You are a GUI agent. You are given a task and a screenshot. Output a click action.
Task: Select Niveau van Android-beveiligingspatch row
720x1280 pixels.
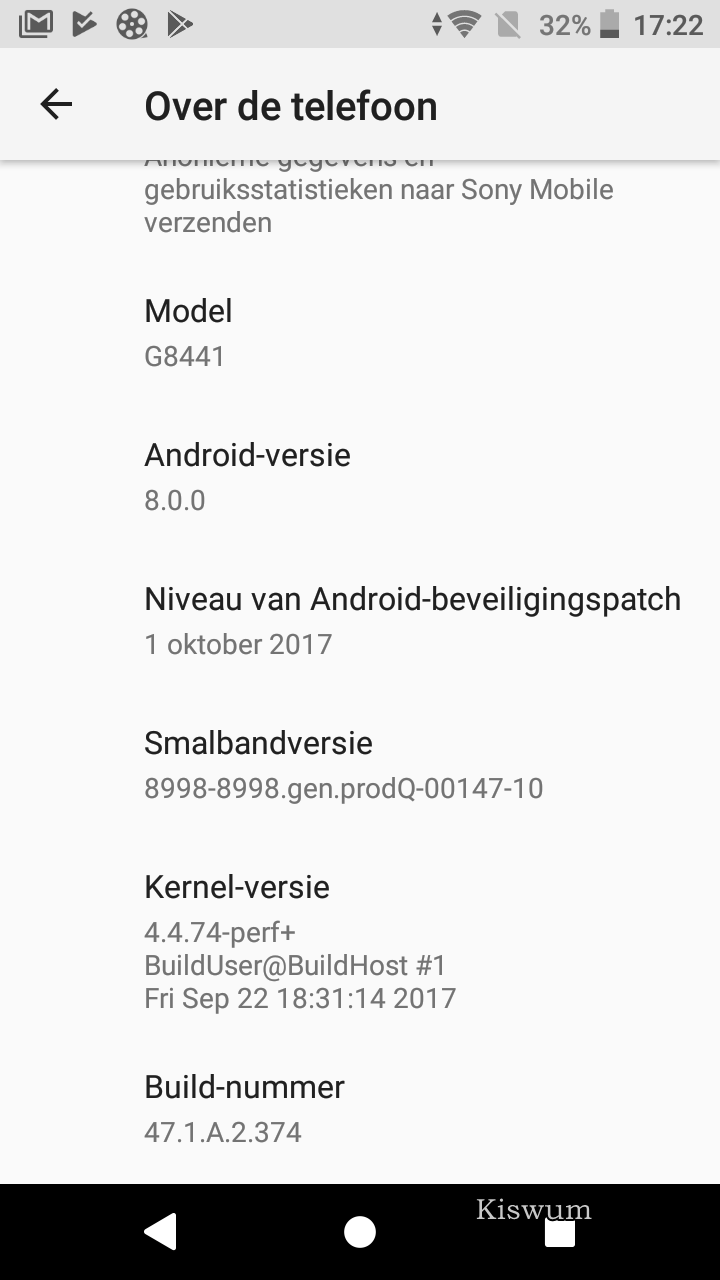pos(360,621)
